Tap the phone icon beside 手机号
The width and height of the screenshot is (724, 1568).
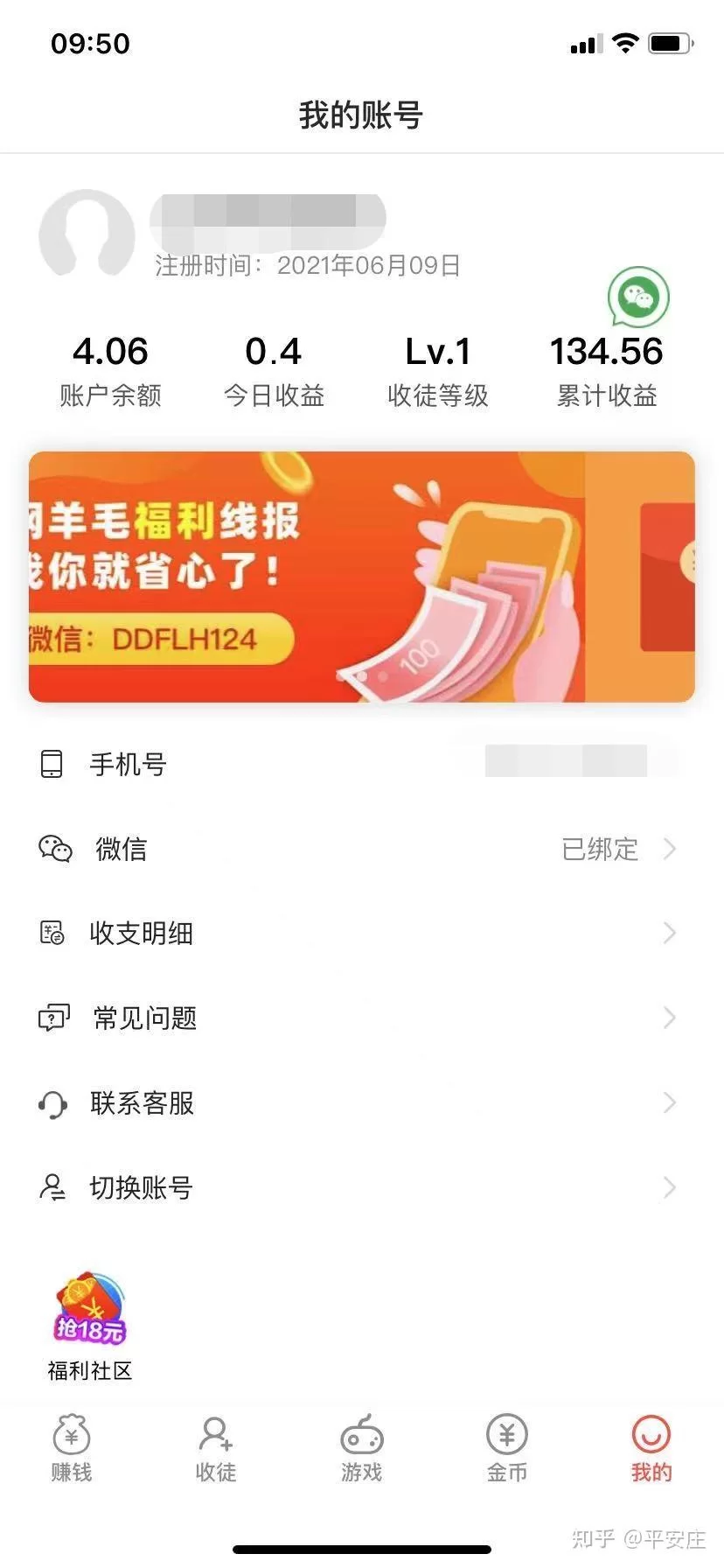click(x=52, y=763)
